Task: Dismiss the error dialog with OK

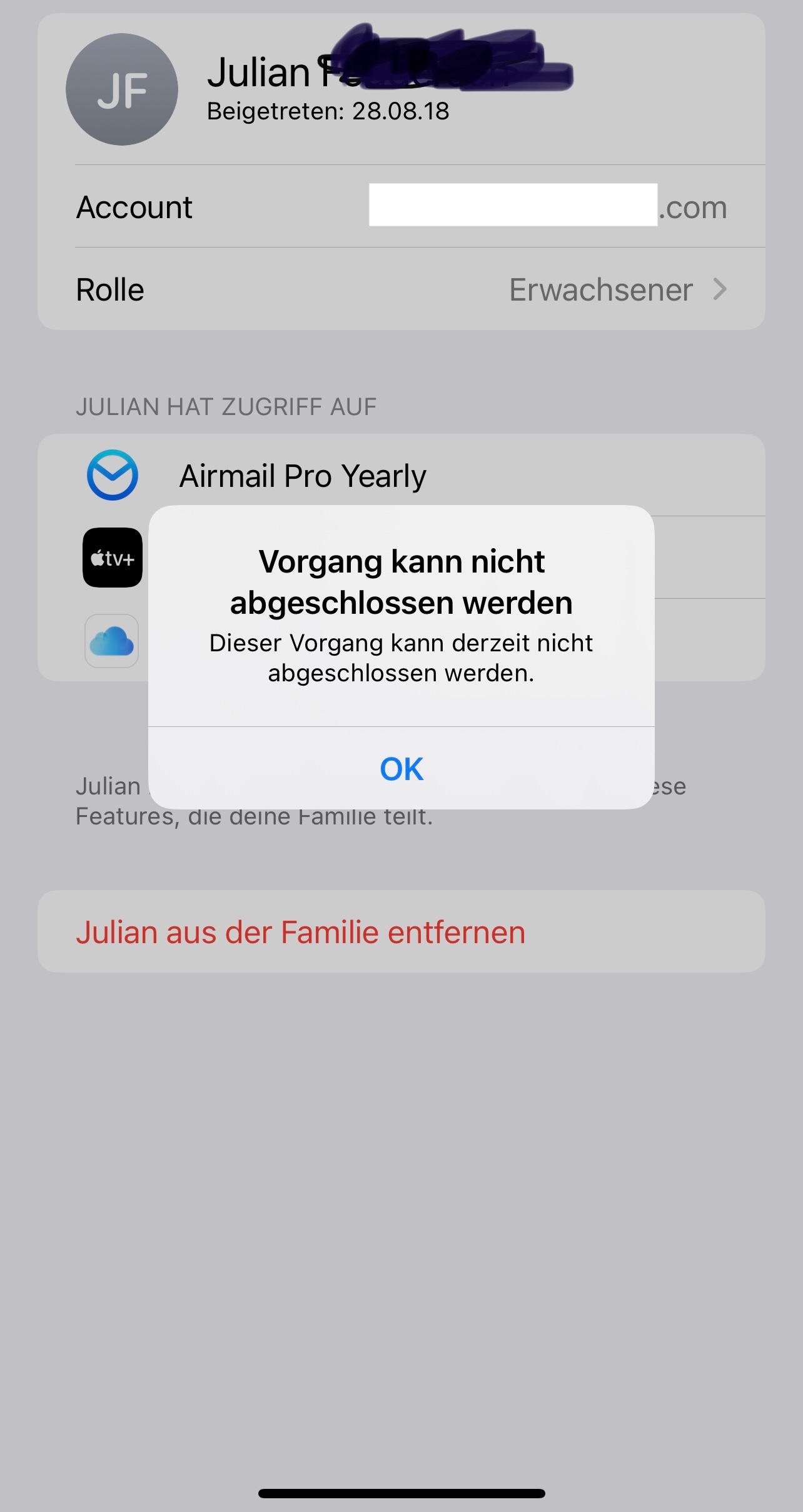Action: 401,768
